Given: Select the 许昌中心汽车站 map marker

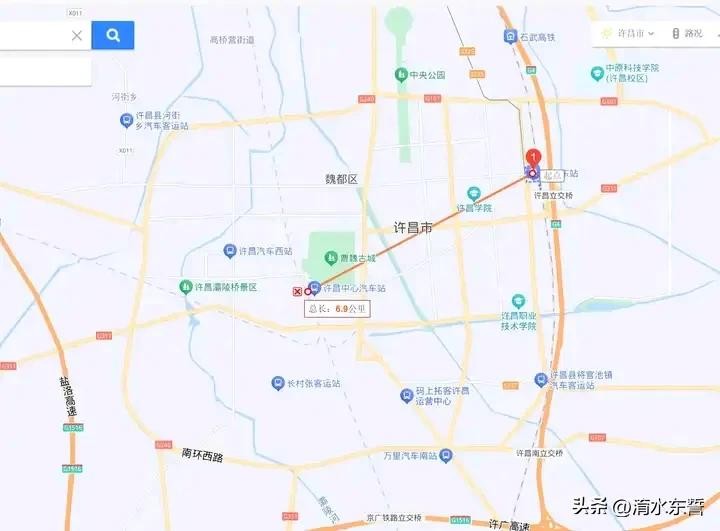Looking at the screenshot, I should click(315, 288).
